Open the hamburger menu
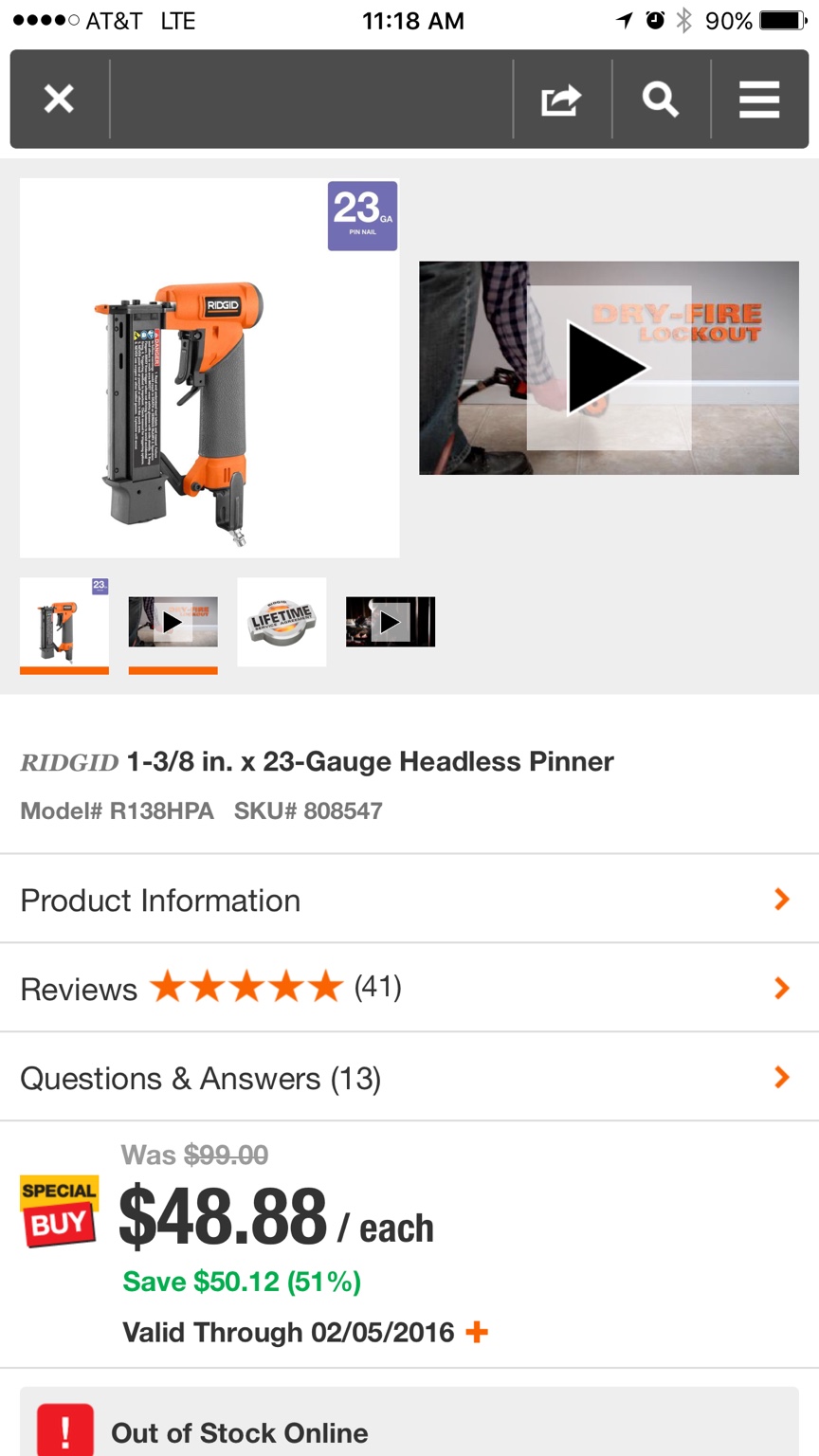Viewport: 819px width, 1456px height. click(x=759, y=99)
